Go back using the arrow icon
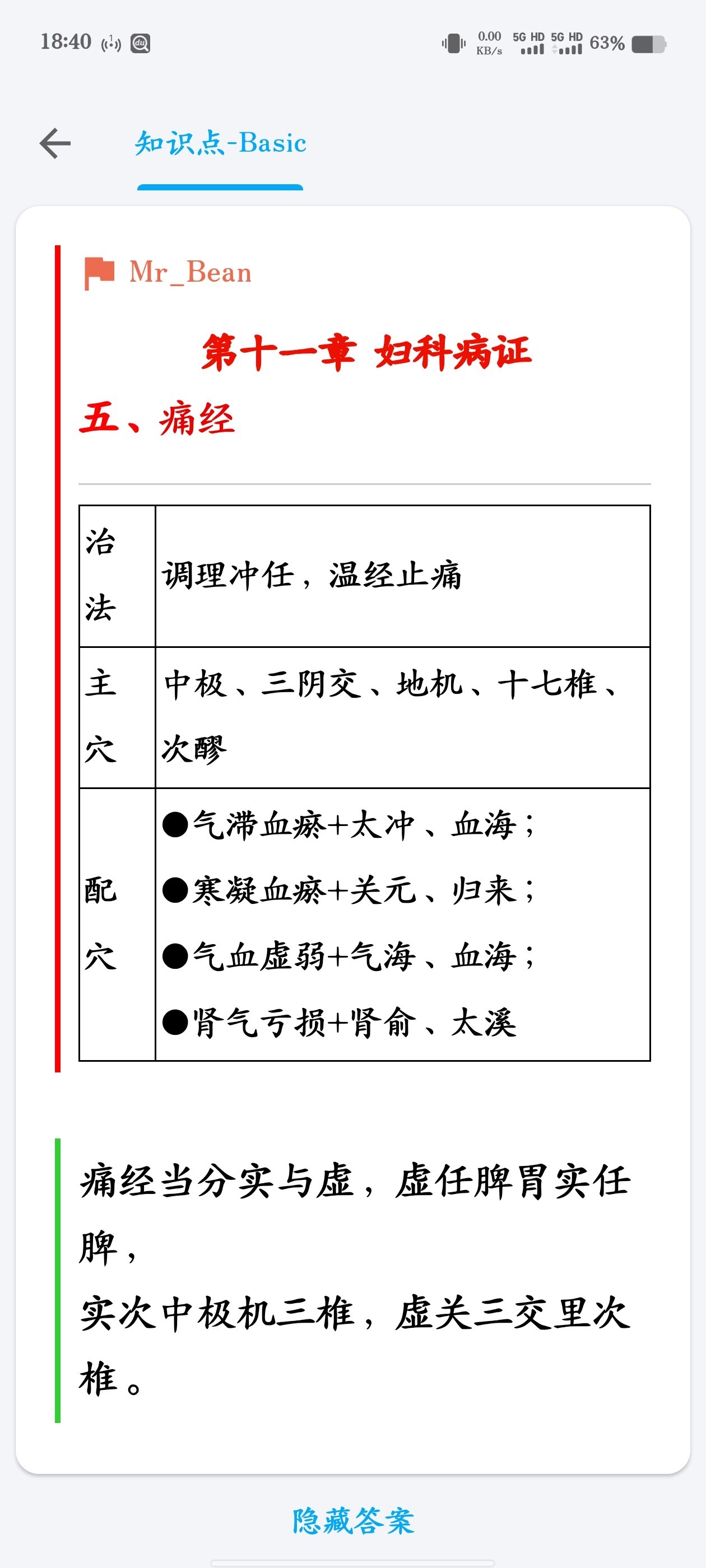Screen dimensions: 706x1568 (x=55, y=144)
